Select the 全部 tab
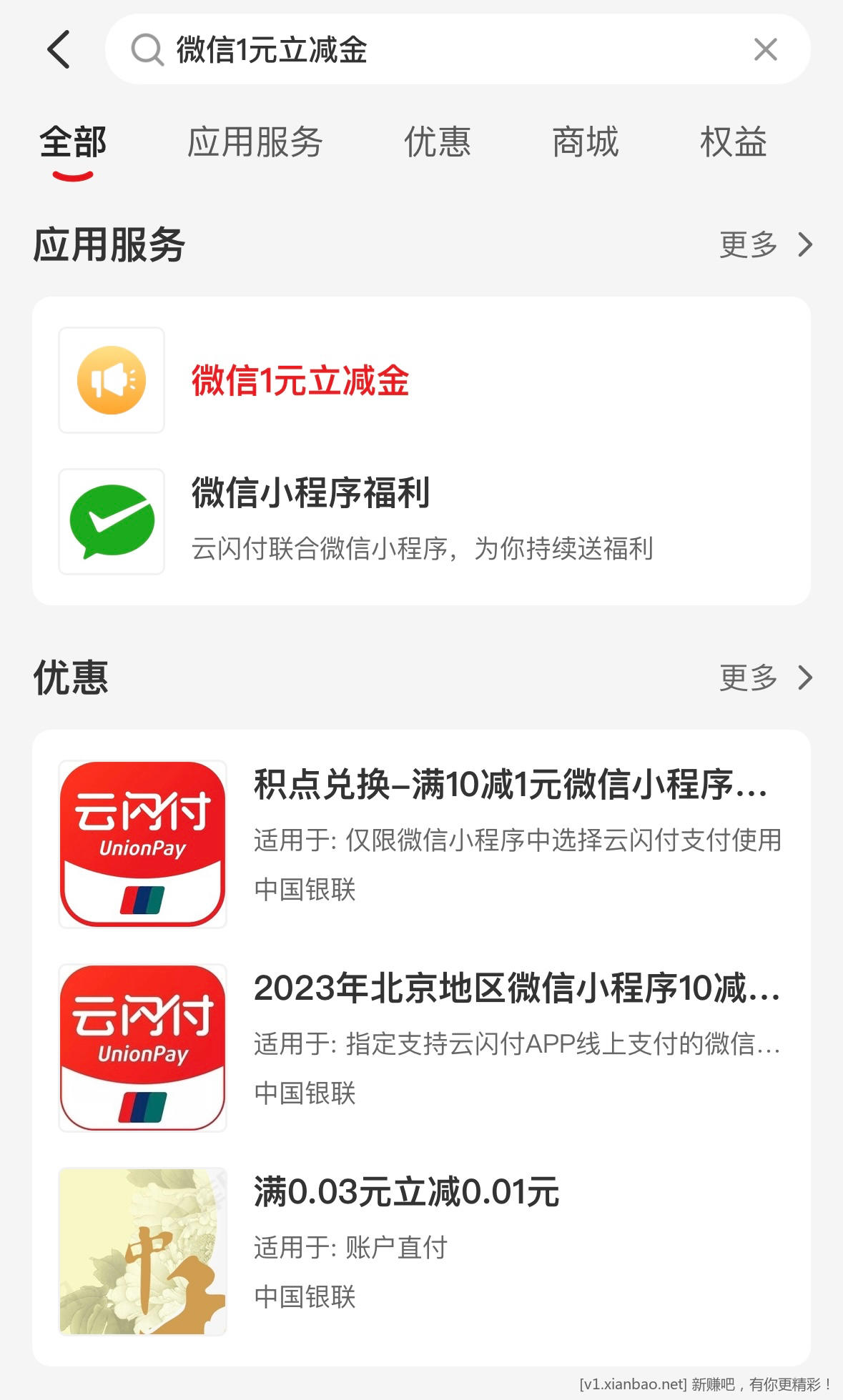Viewport: 843px width, 1400px height. point(73,142)
